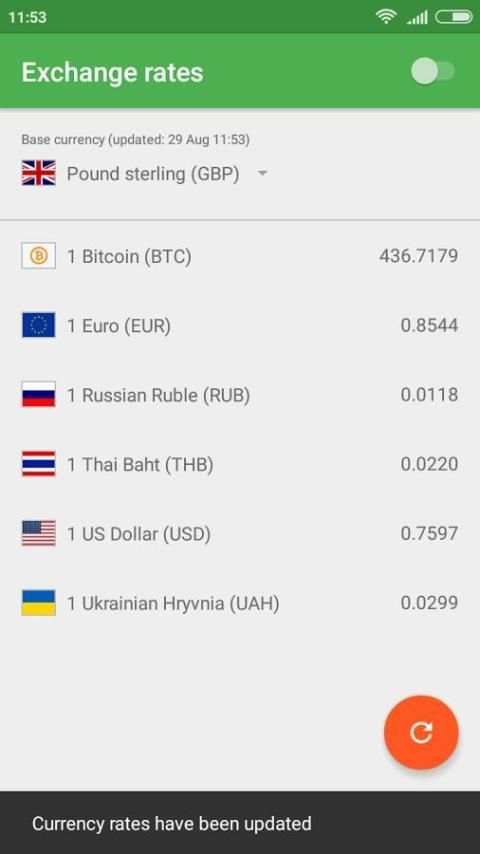Select the 1 Bitcoin (BTC) row
This screenshot has height=854, width=480.
click(240, 256)
